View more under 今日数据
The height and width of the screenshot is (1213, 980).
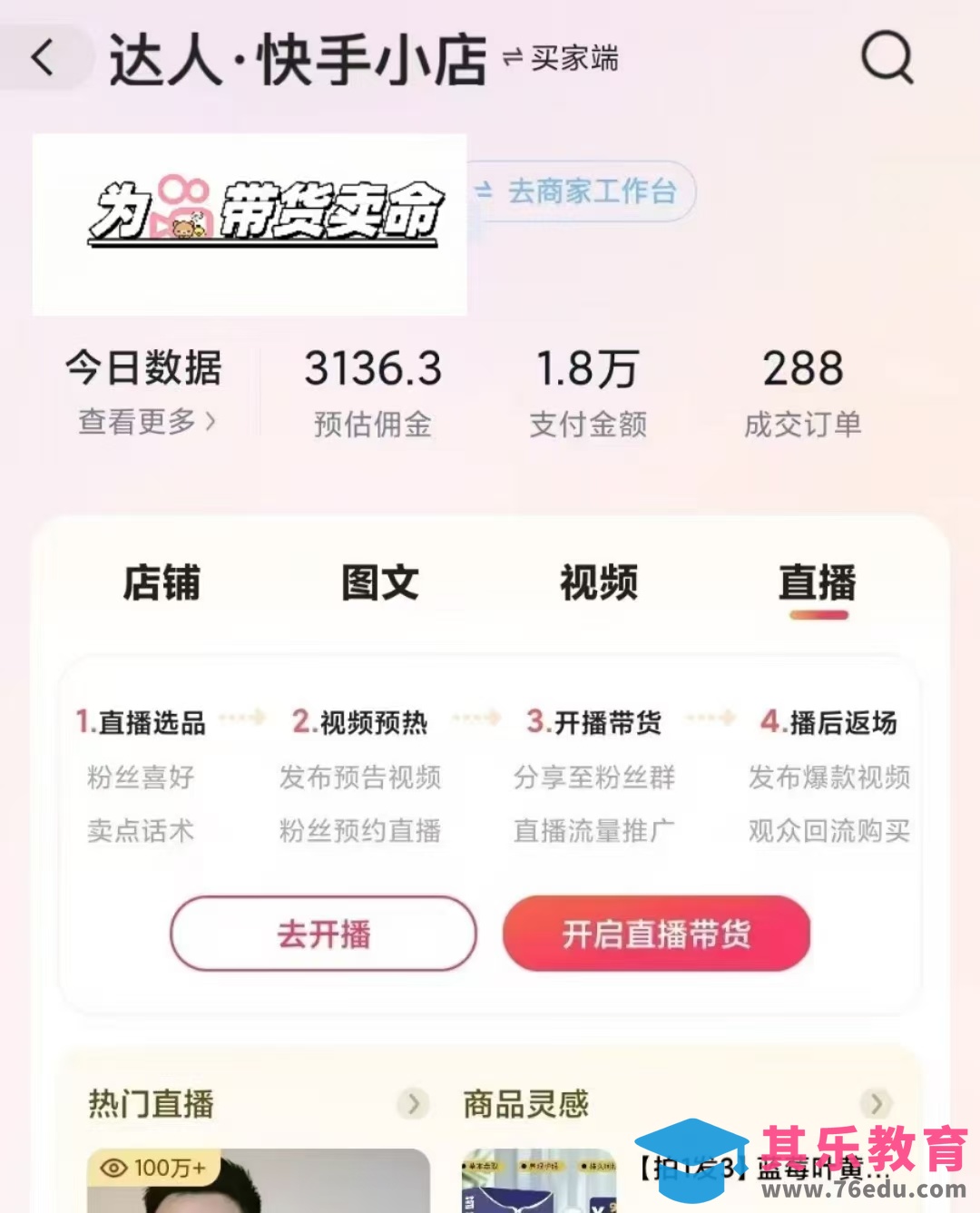(x=146, y=421)
